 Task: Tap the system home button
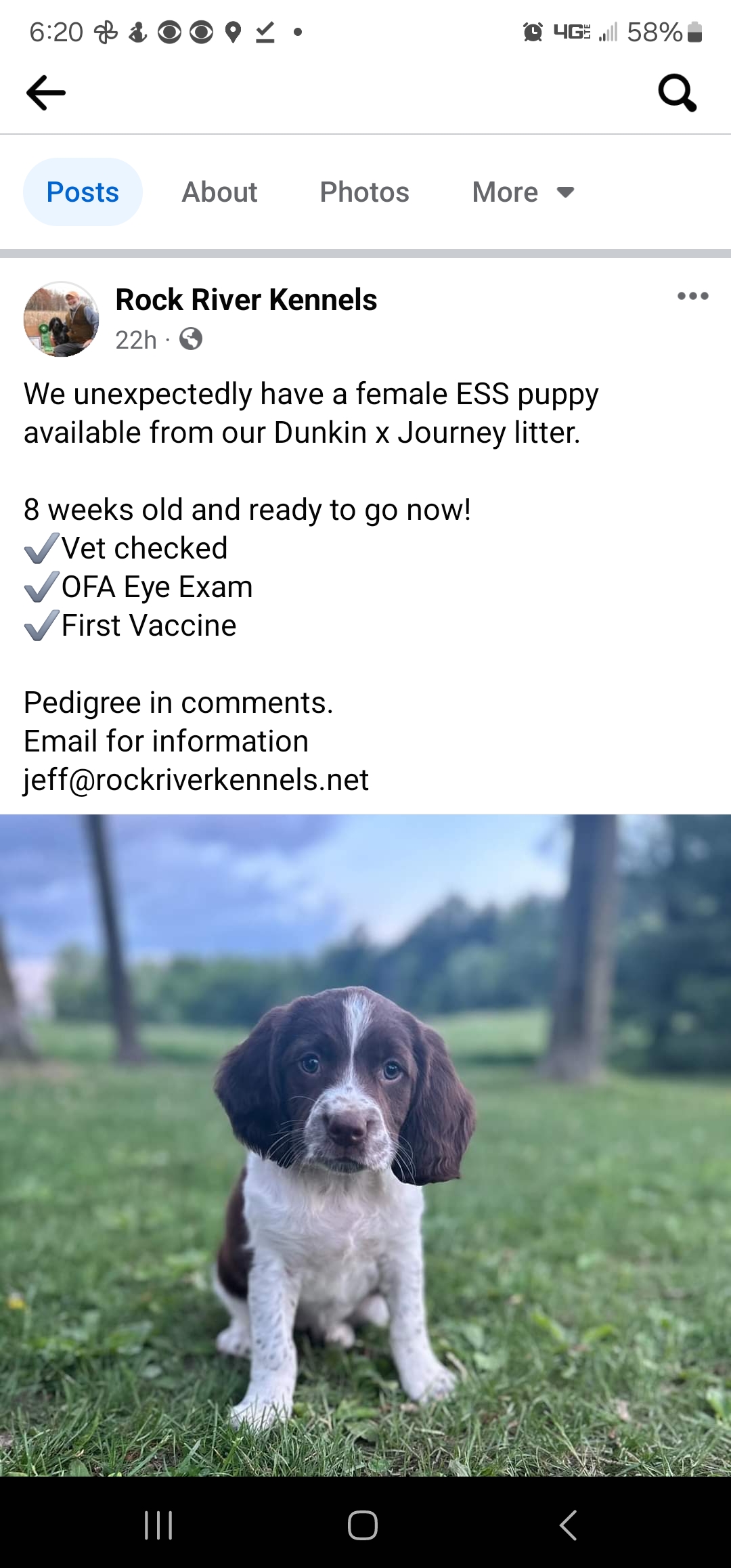point(363,1525)
